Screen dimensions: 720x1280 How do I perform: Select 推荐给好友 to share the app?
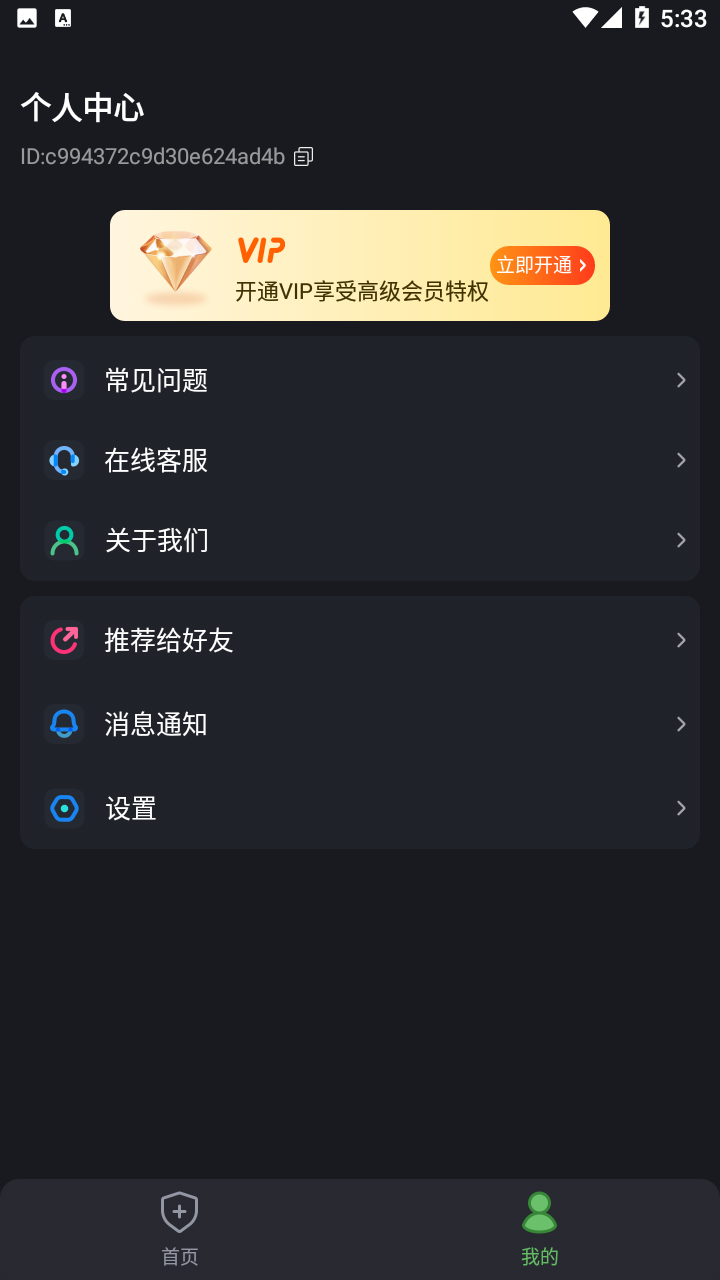[360, 640]
